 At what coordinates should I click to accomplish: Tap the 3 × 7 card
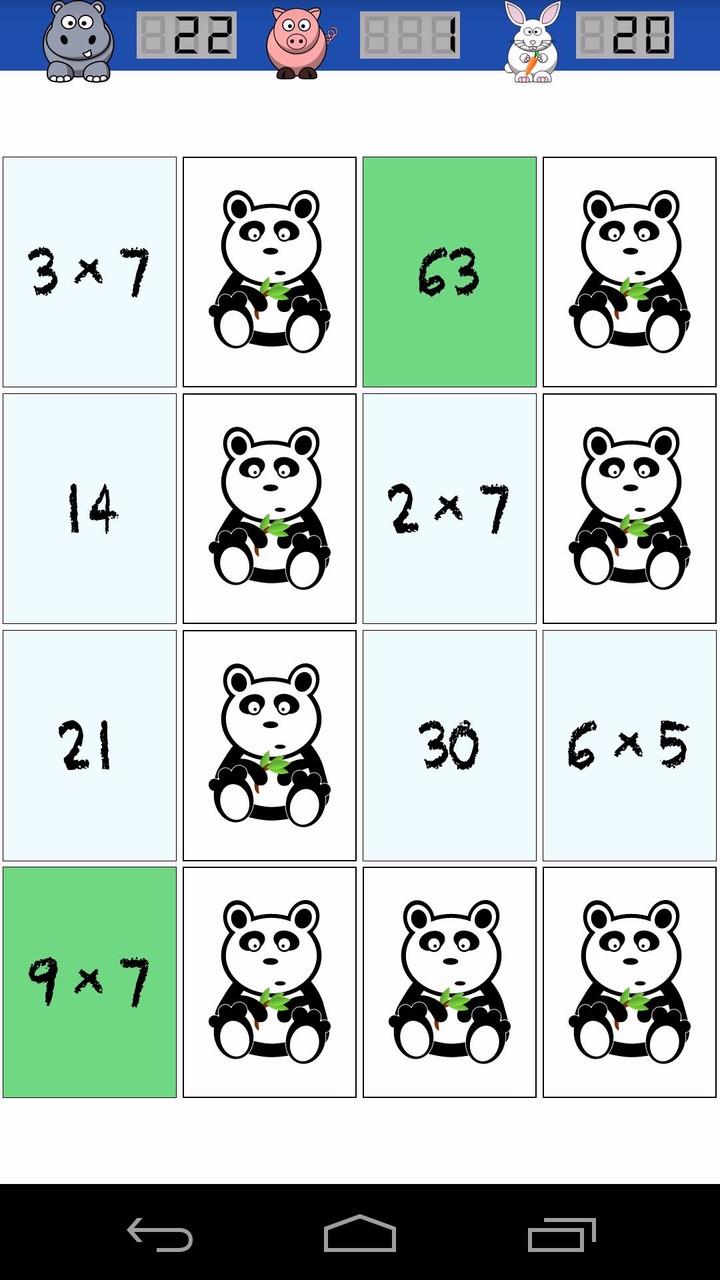point(90,272)
